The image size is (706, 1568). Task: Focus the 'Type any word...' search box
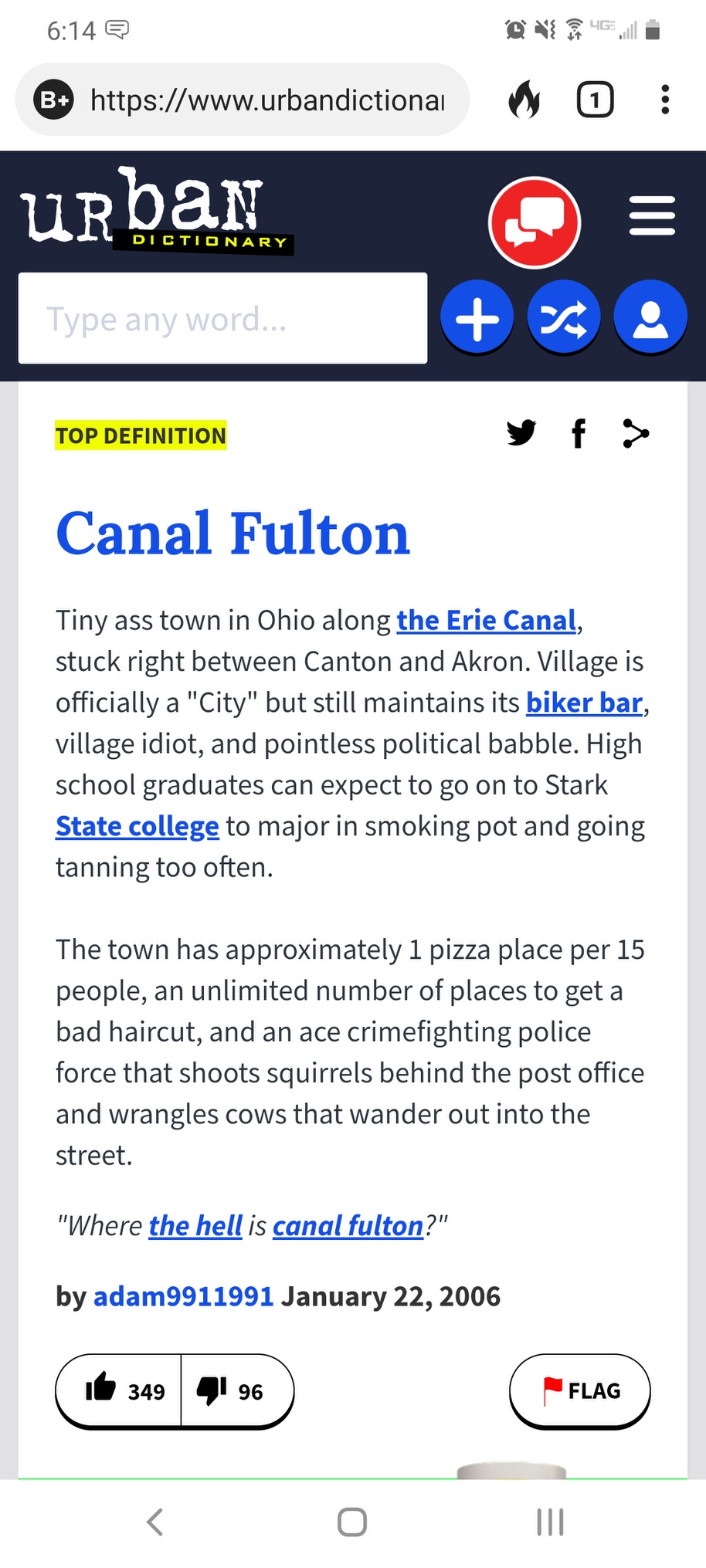pos(222,318)
